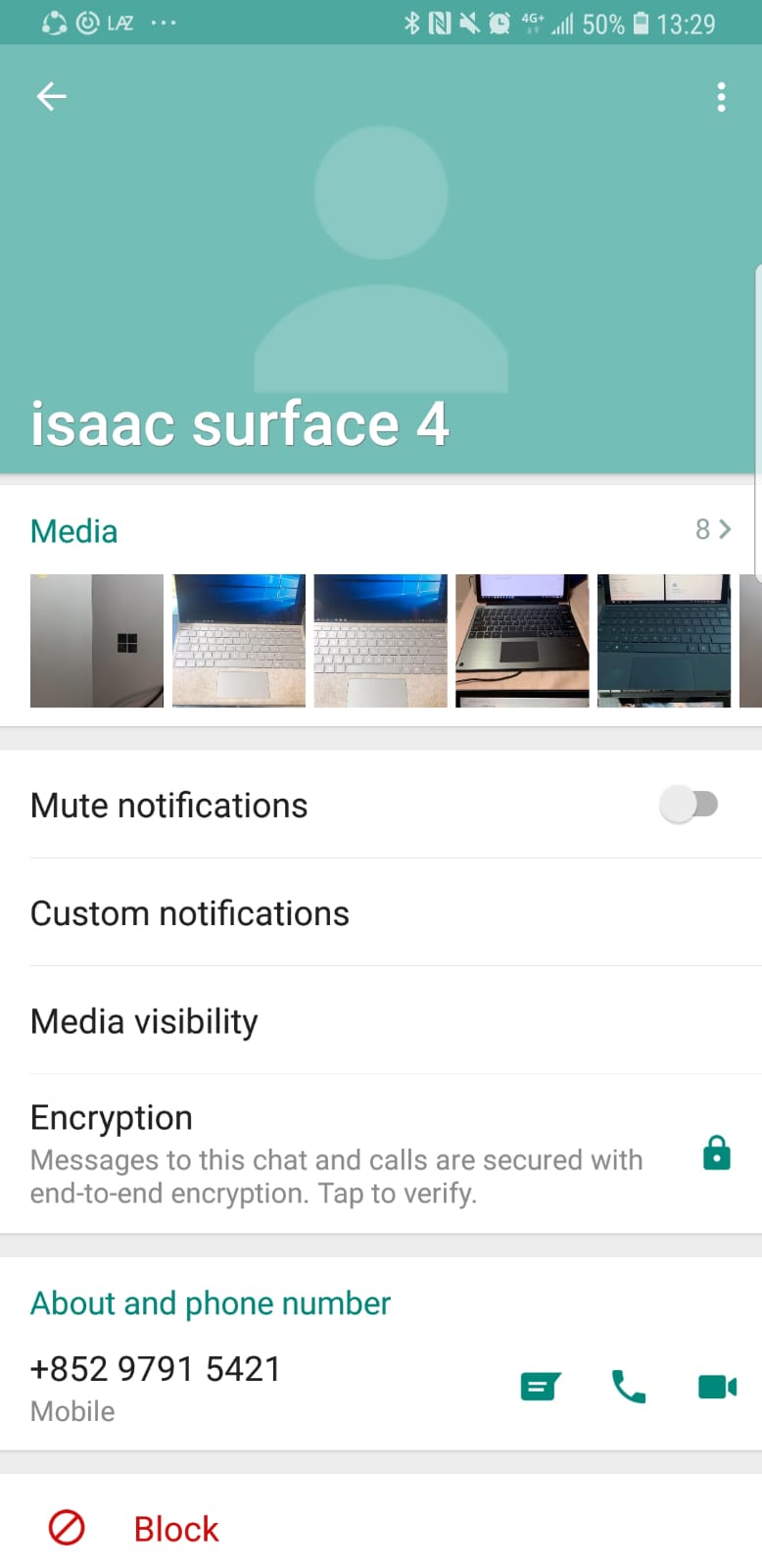762x1568 pixels.
Task: Open the three-dot overflow menu
Action: 721,97
